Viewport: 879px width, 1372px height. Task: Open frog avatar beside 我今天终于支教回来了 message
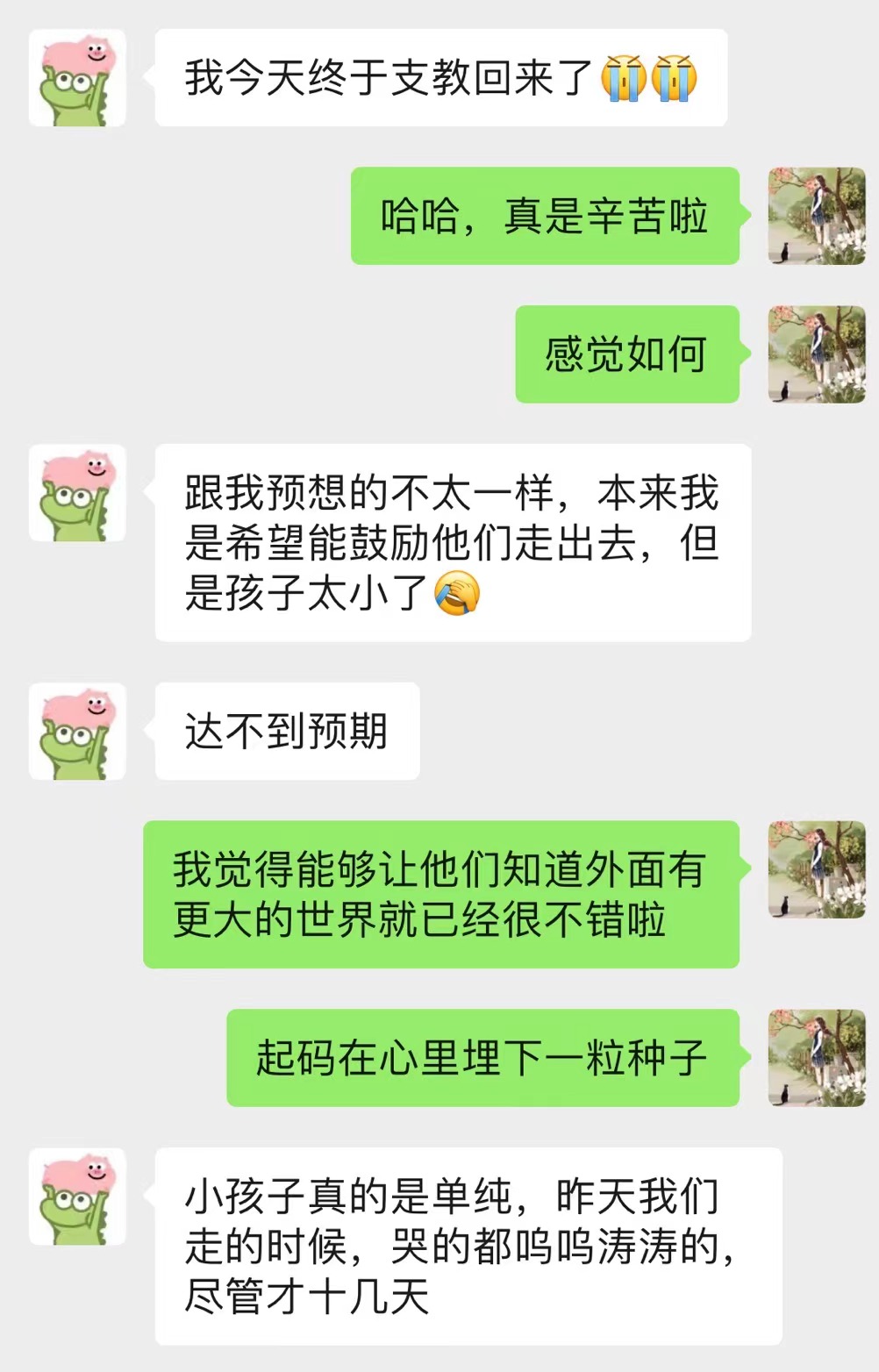click(x=77, y=78)
